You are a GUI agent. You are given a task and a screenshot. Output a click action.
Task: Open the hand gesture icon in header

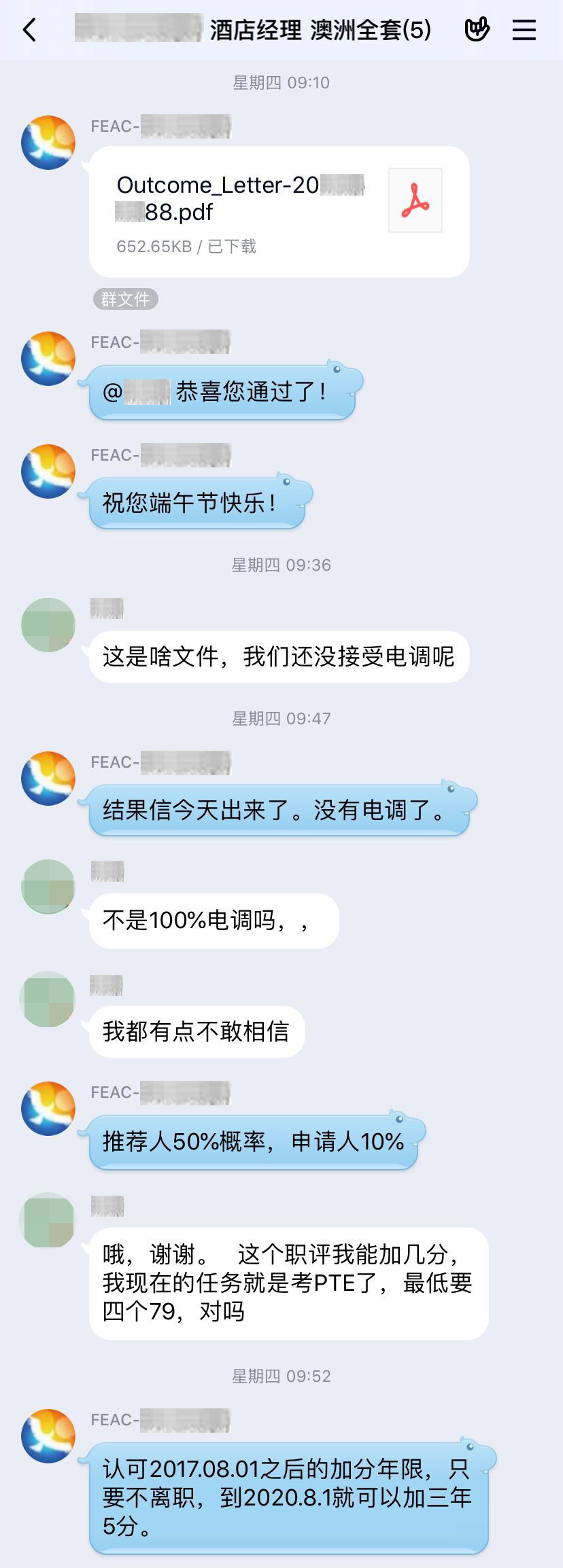click(477, 30)
